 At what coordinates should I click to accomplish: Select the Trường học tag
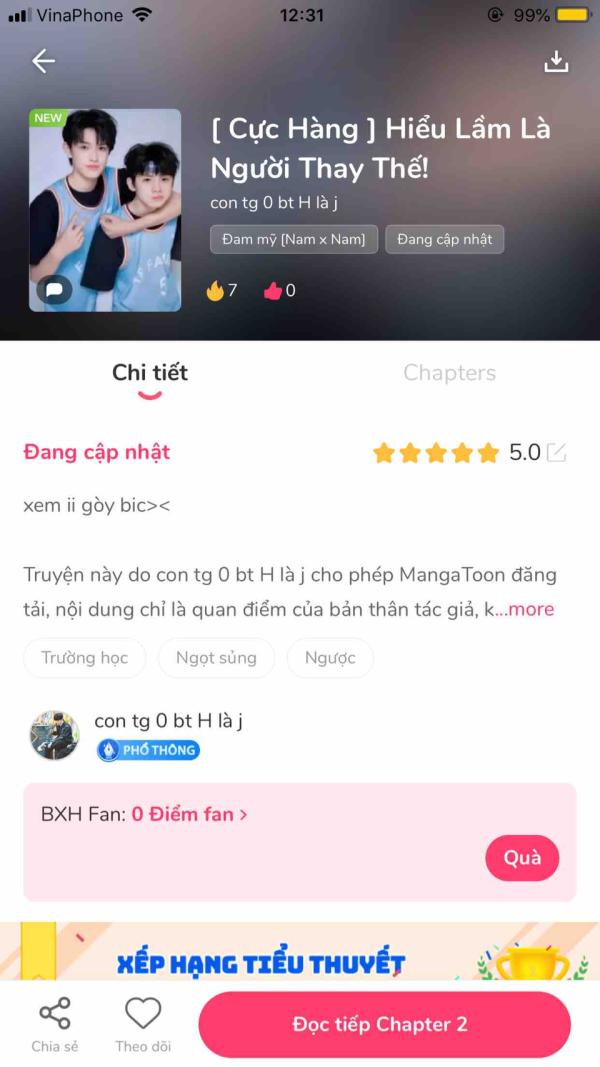(x=84, y=658)
